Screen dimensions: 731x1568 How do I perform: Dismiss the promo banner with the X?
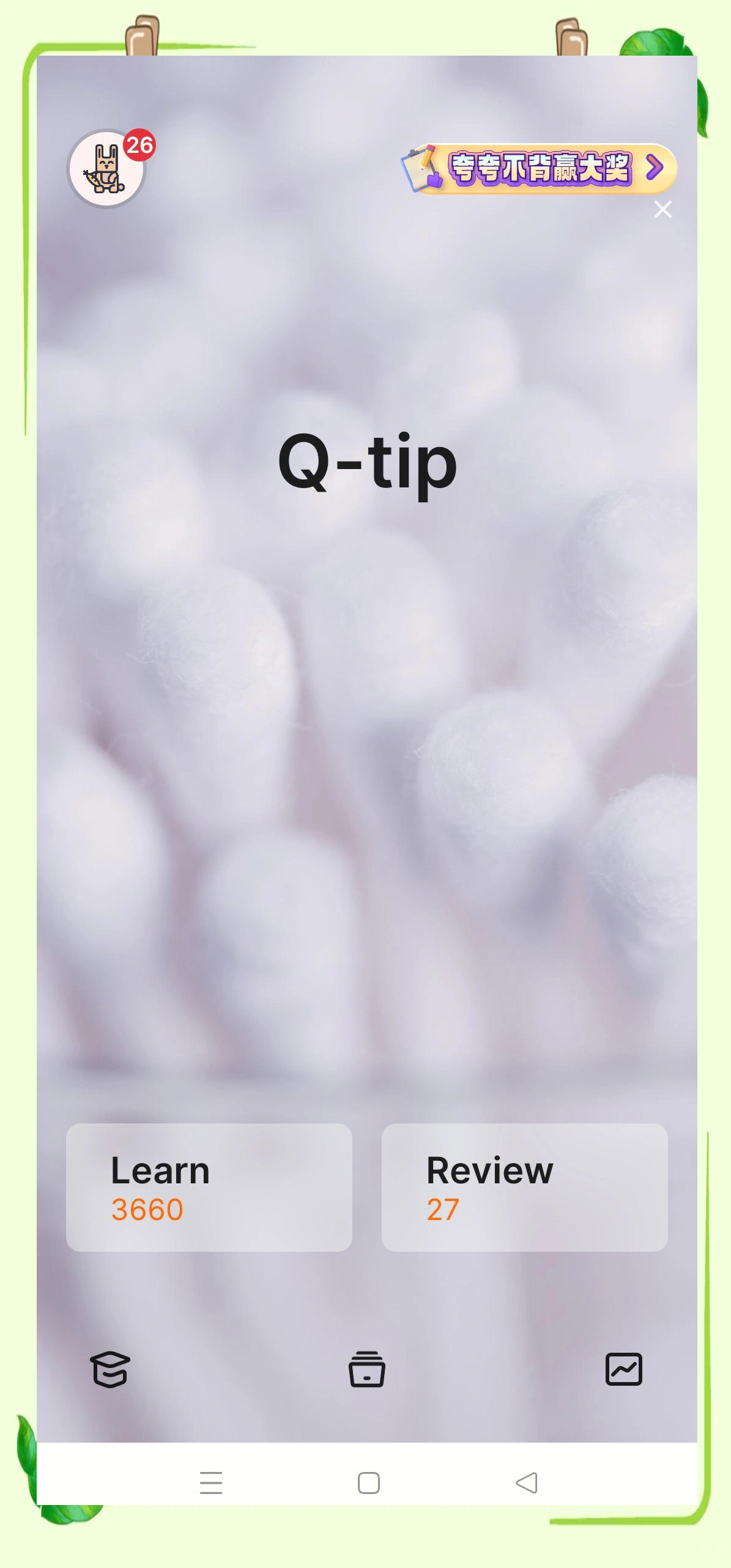(662, 210)
